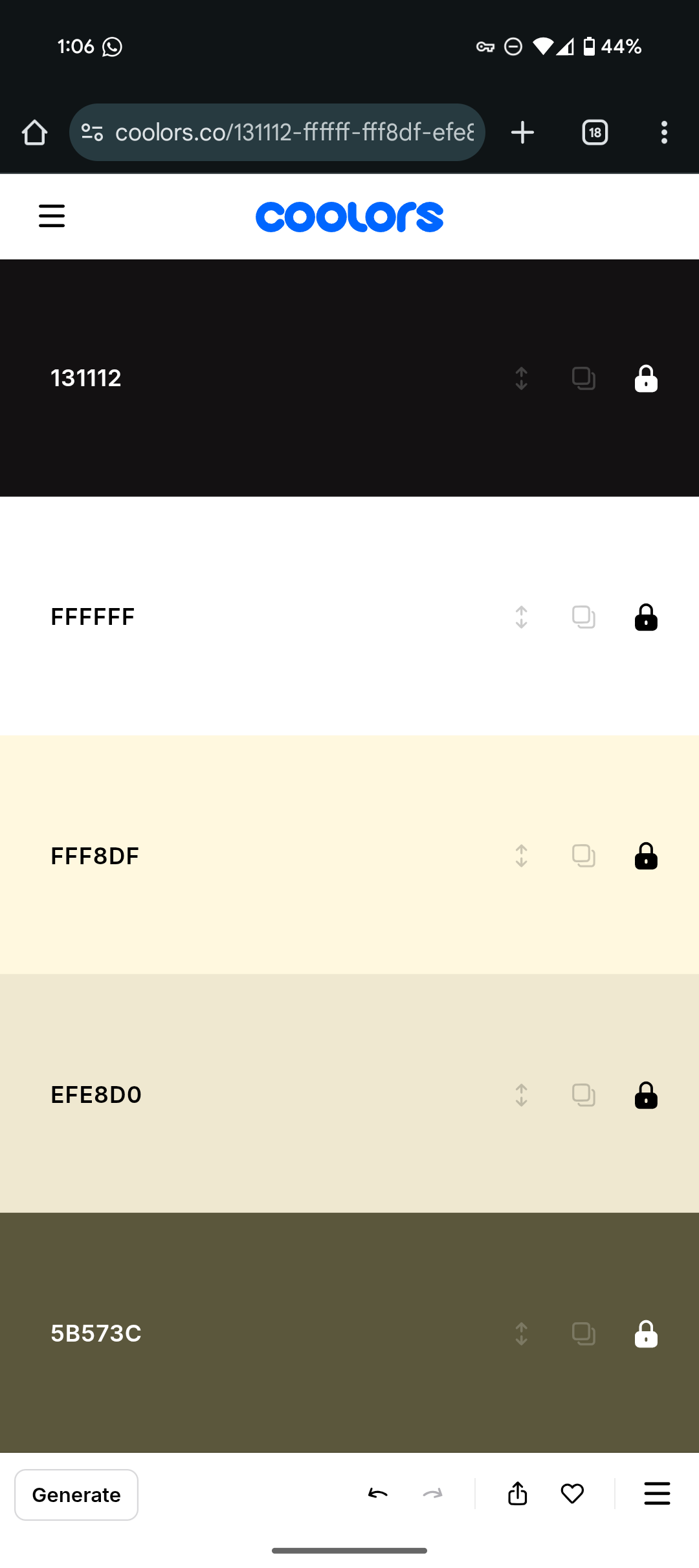
Task: Save palette with the heart icon
Action: (x=572, y=1494)
